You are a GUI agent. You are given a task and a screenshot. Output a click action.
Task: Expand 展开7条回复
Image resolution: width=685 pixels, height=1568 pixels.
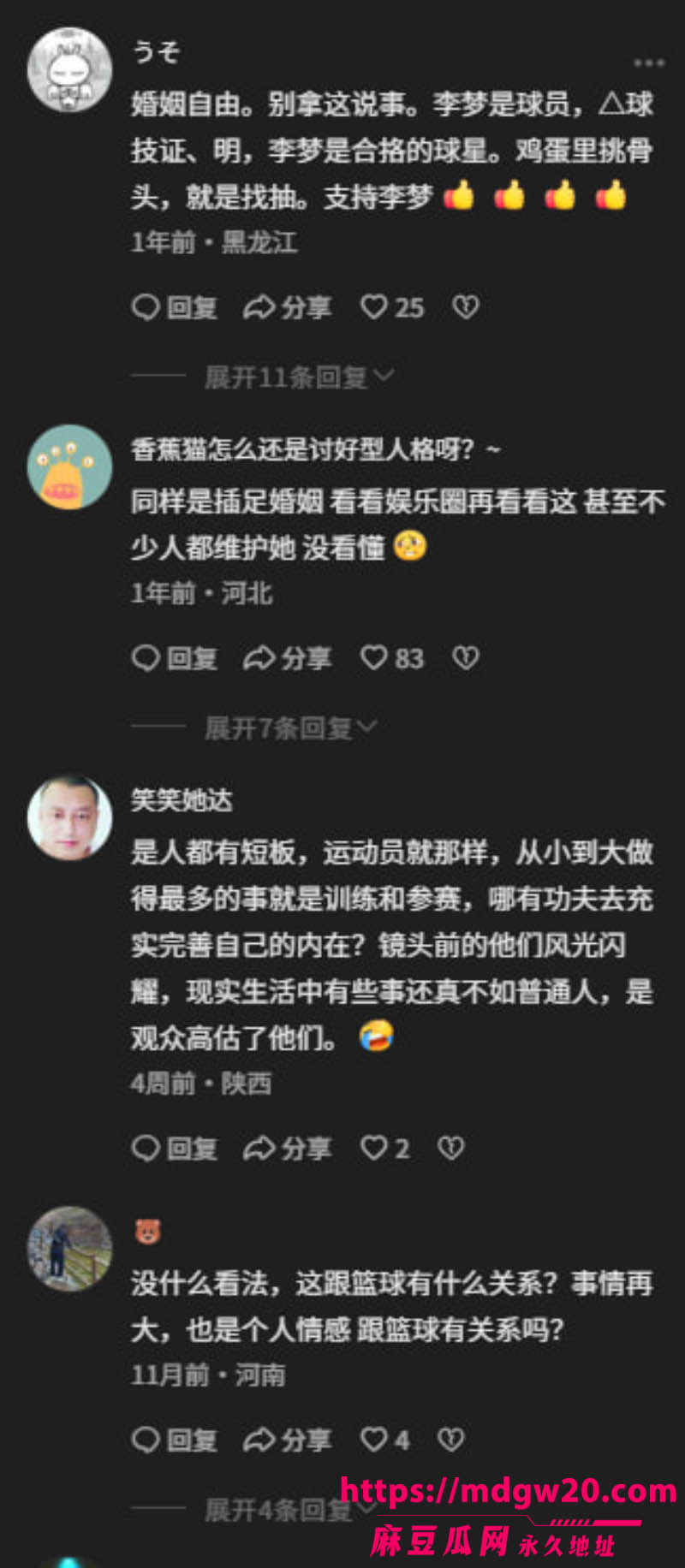[x=290, y=728]
